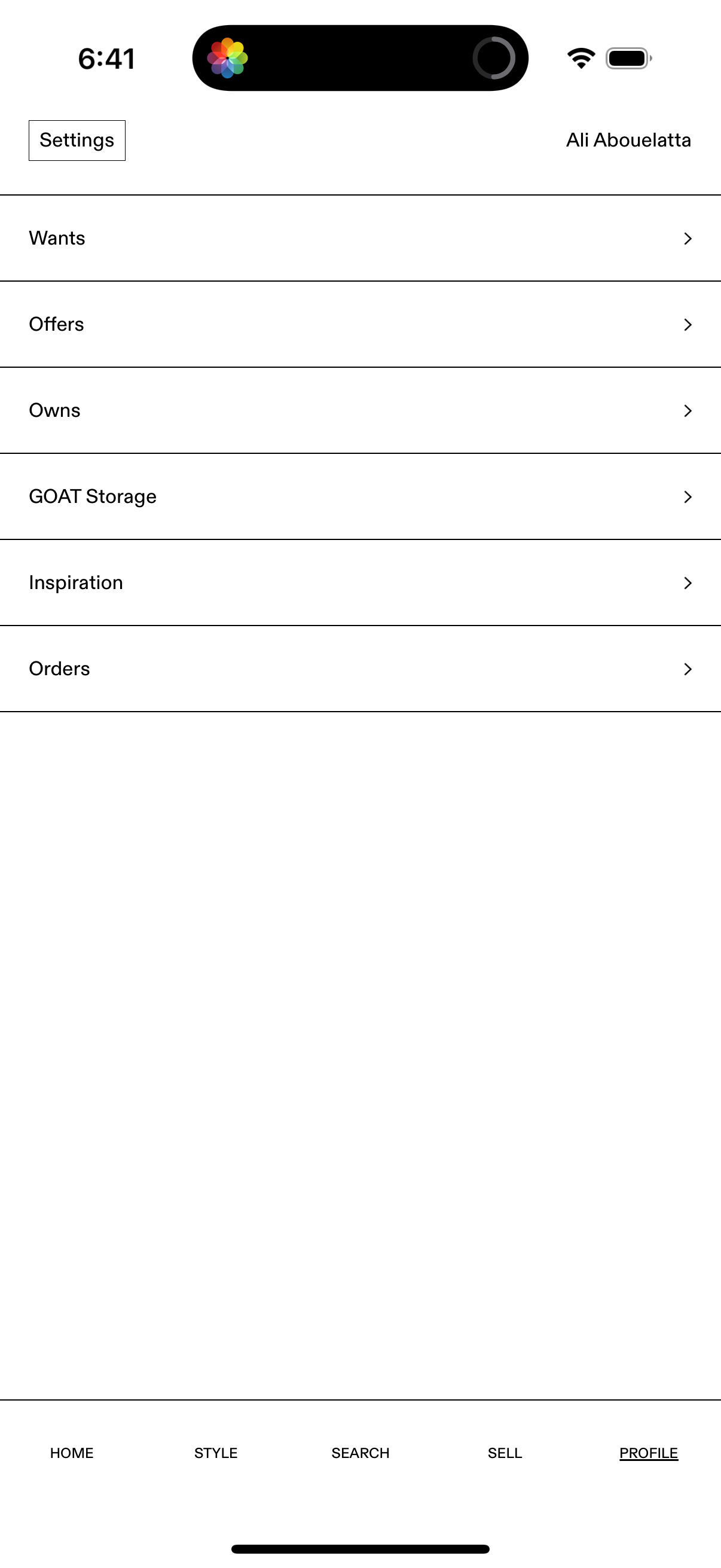Open the Settings screen
This screenshot has height=1568, width=721.
76,140
